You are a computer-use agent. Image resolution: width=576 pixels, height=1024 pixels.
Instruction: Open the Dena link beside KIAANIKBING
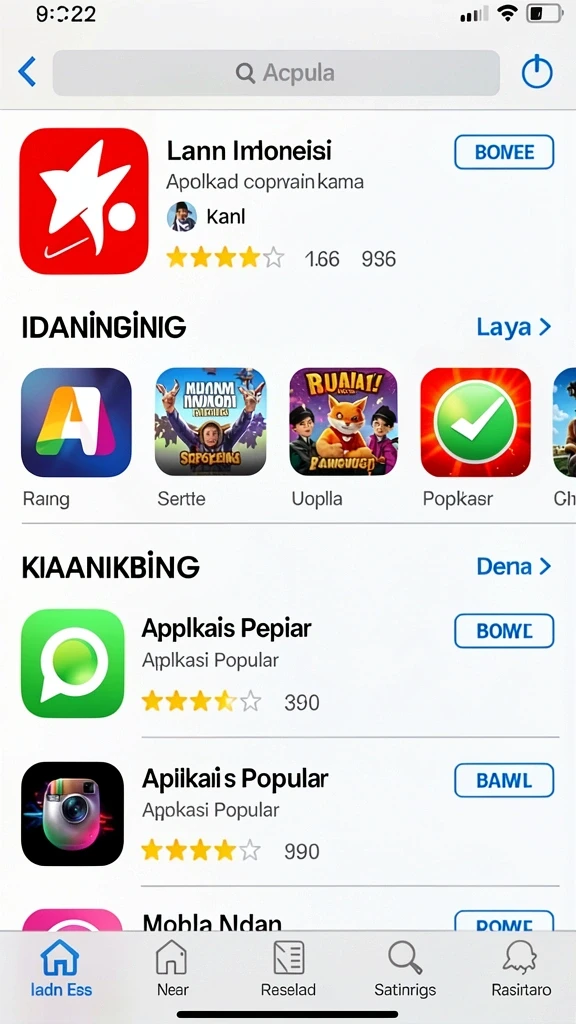point(514,566)
